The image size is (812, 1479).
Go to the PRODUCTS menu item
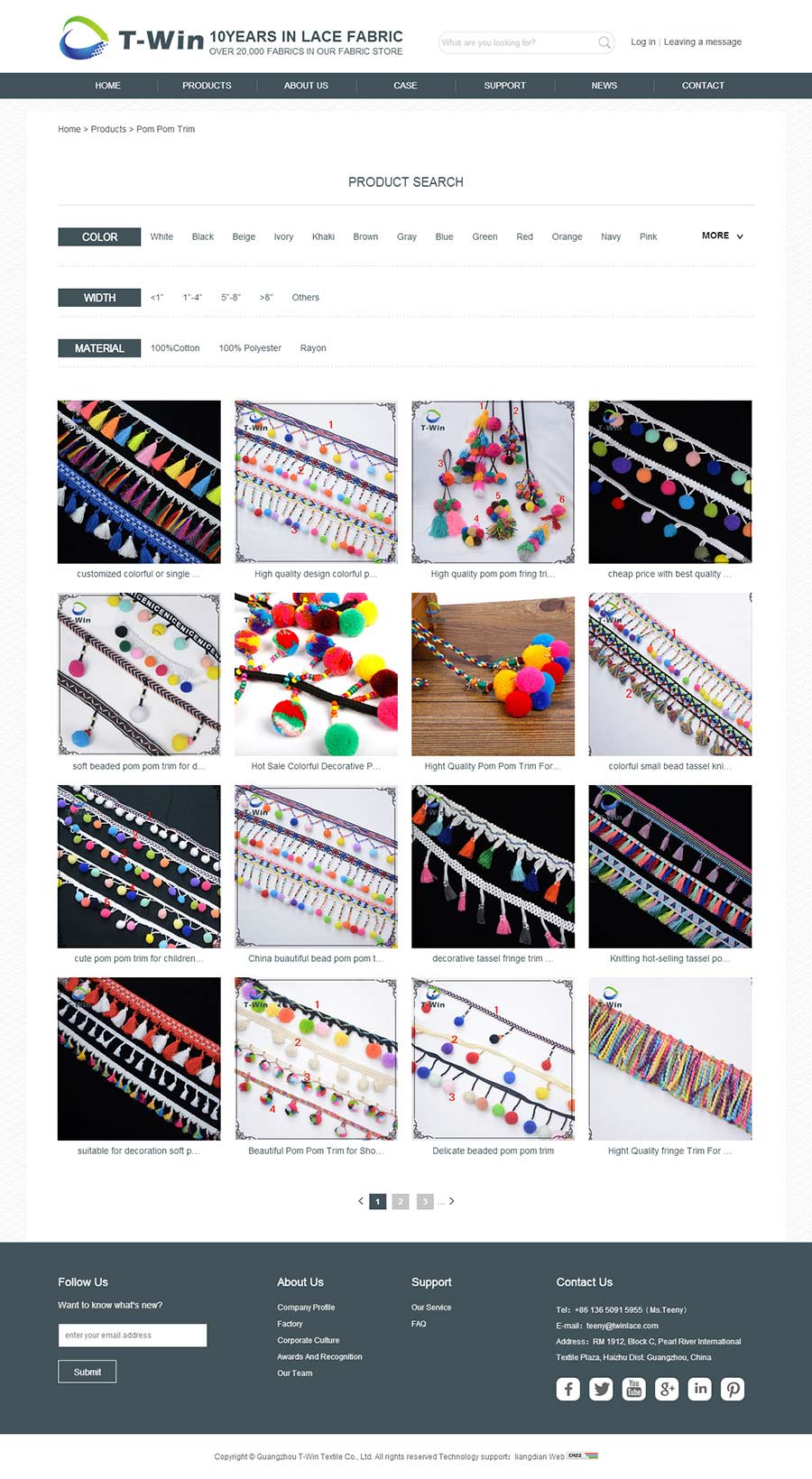[207, 86]
